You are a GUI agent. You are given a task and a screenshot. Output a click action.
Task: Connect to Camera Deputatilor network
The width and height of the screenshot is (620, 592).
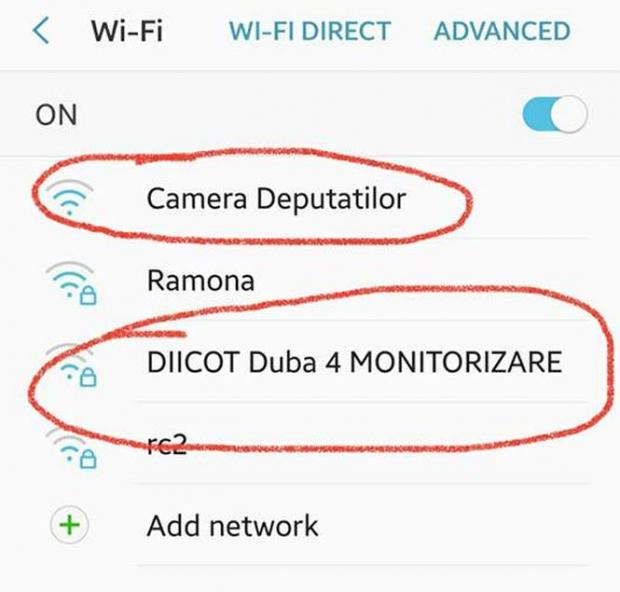276,198
